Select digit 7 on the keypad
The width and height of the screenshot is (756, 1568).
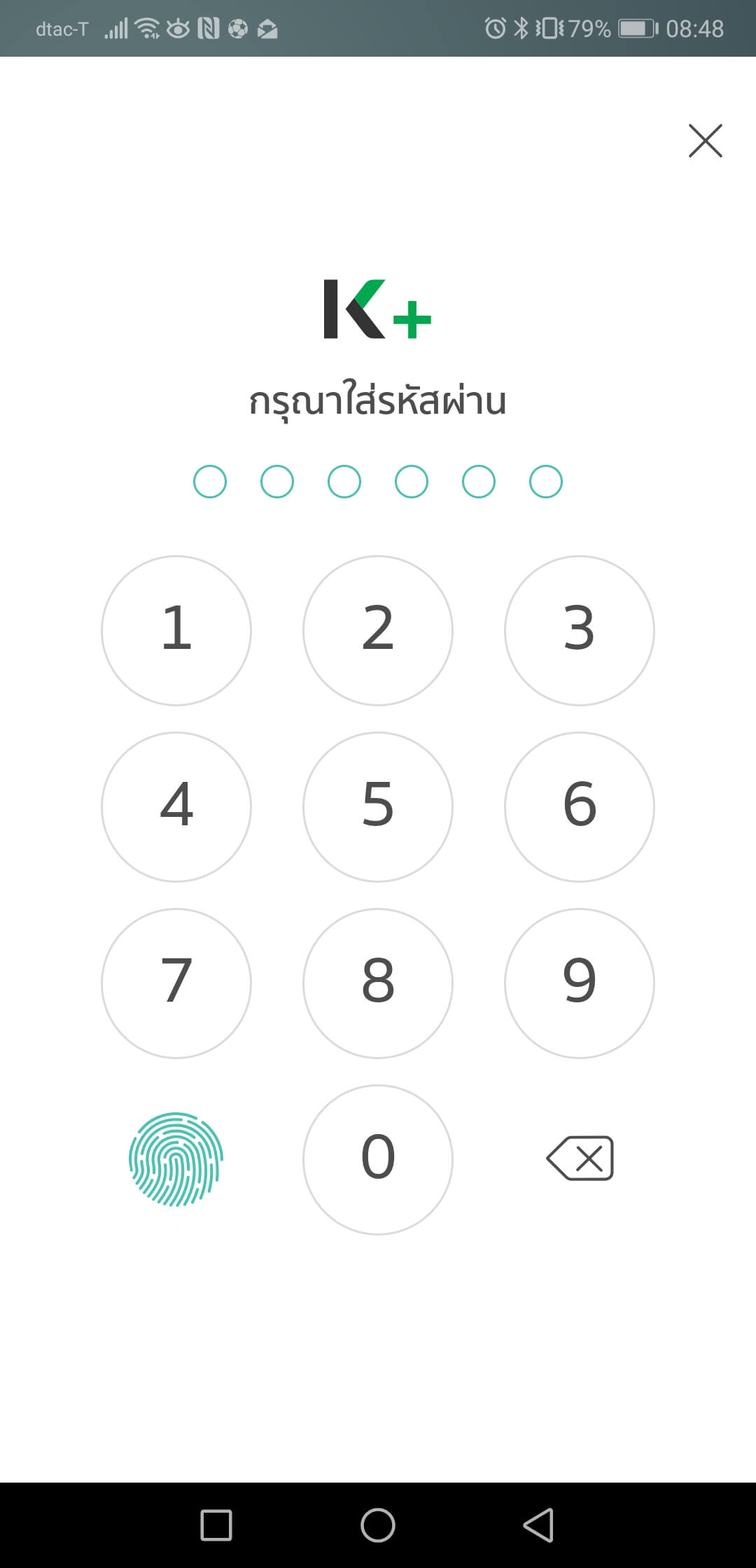tap(176, 983)
